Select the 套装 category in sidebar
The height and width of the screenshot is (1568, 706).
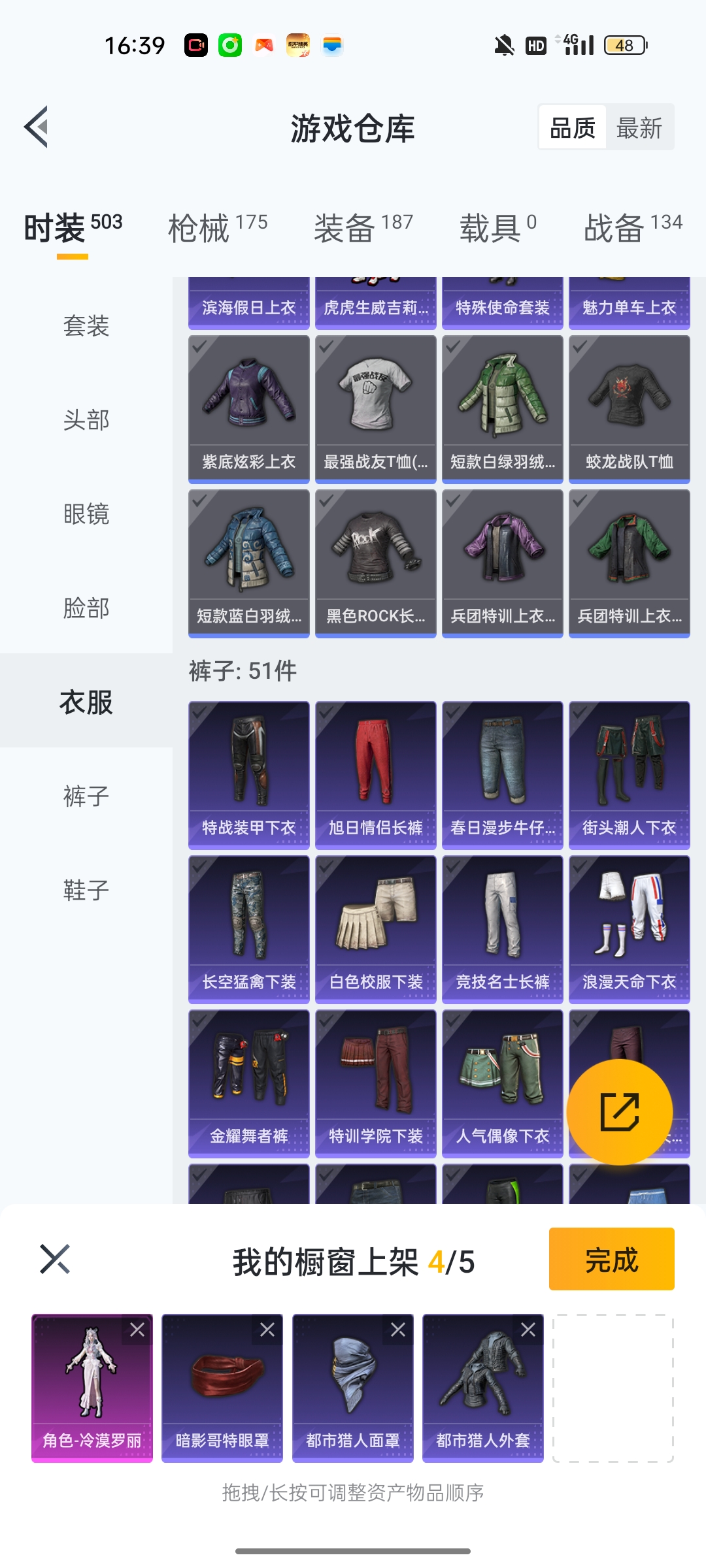coord(86,326)
